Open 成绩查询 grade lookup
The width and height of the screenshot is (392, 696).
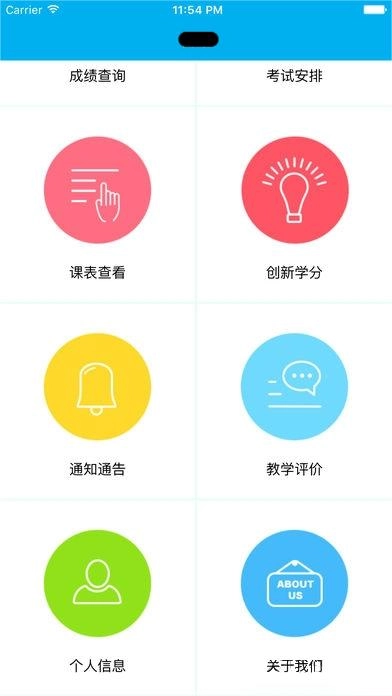click(x=97, y=76)
